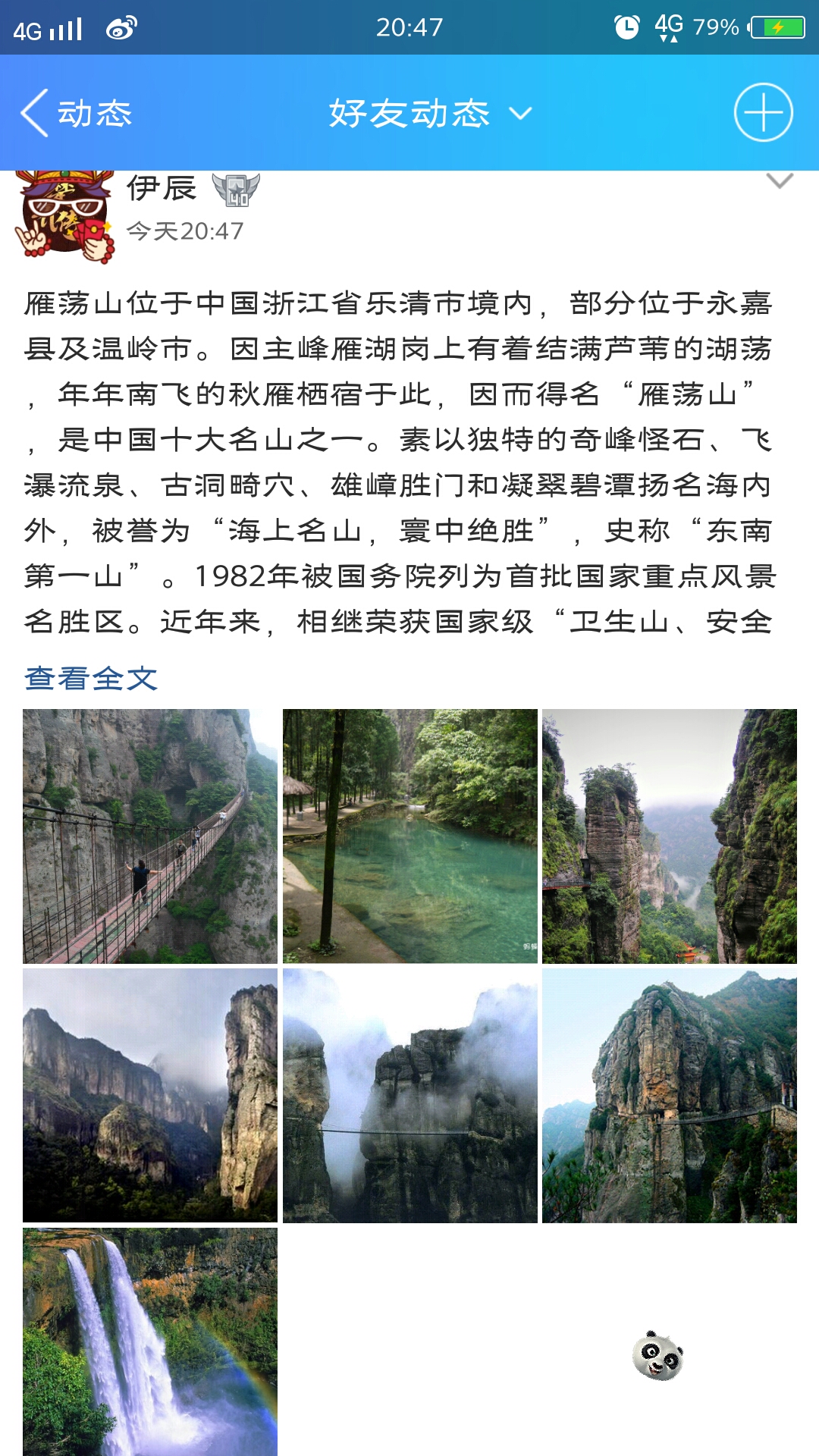
Task: View the sunlit cliff with bridge photo
Action: tap(669, 1095)
